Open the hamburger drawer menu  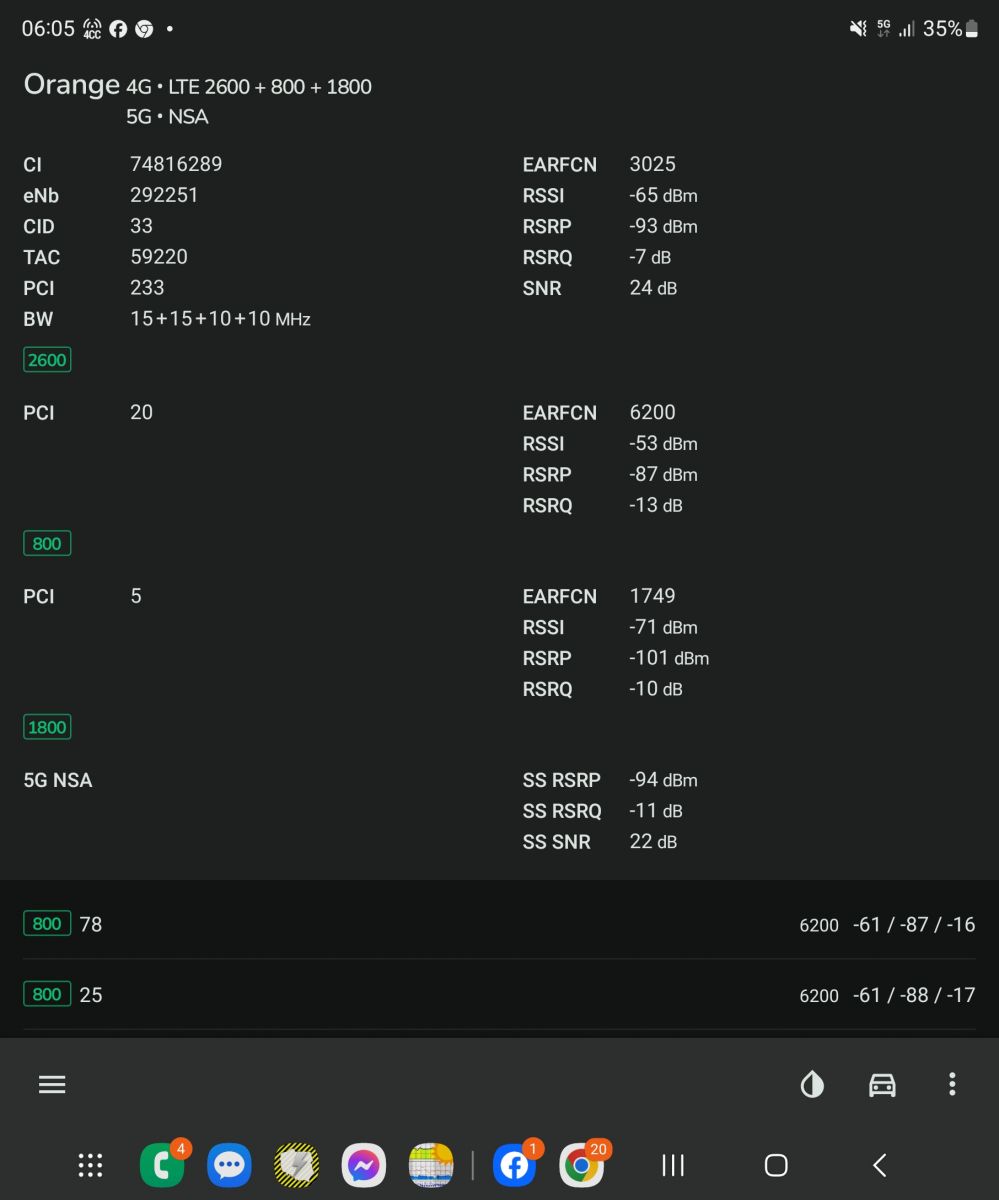pyautogui.click(x=52, y=1084)
